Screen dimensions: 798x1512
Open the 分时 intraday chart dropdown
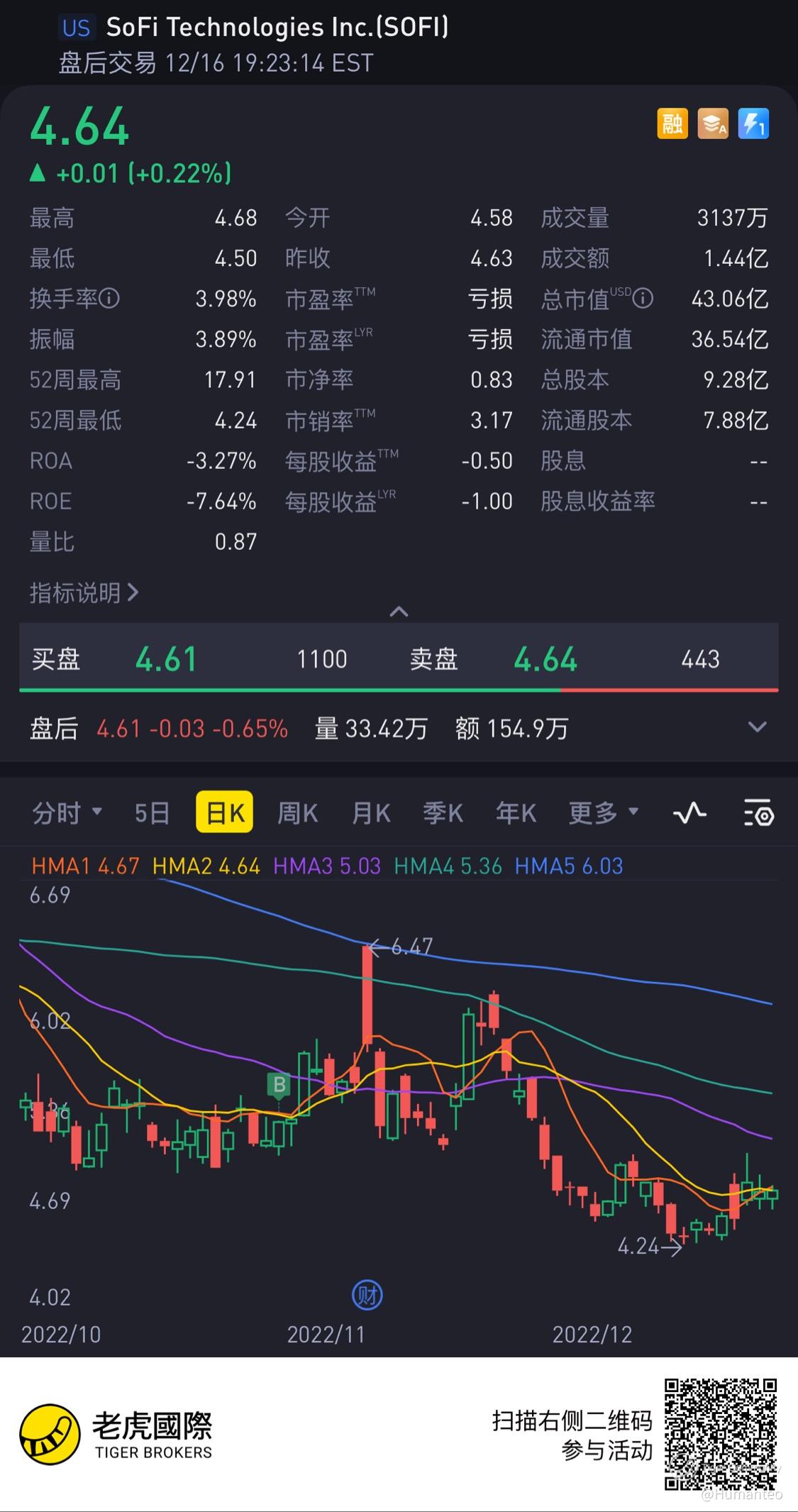[x=67, y=812]
